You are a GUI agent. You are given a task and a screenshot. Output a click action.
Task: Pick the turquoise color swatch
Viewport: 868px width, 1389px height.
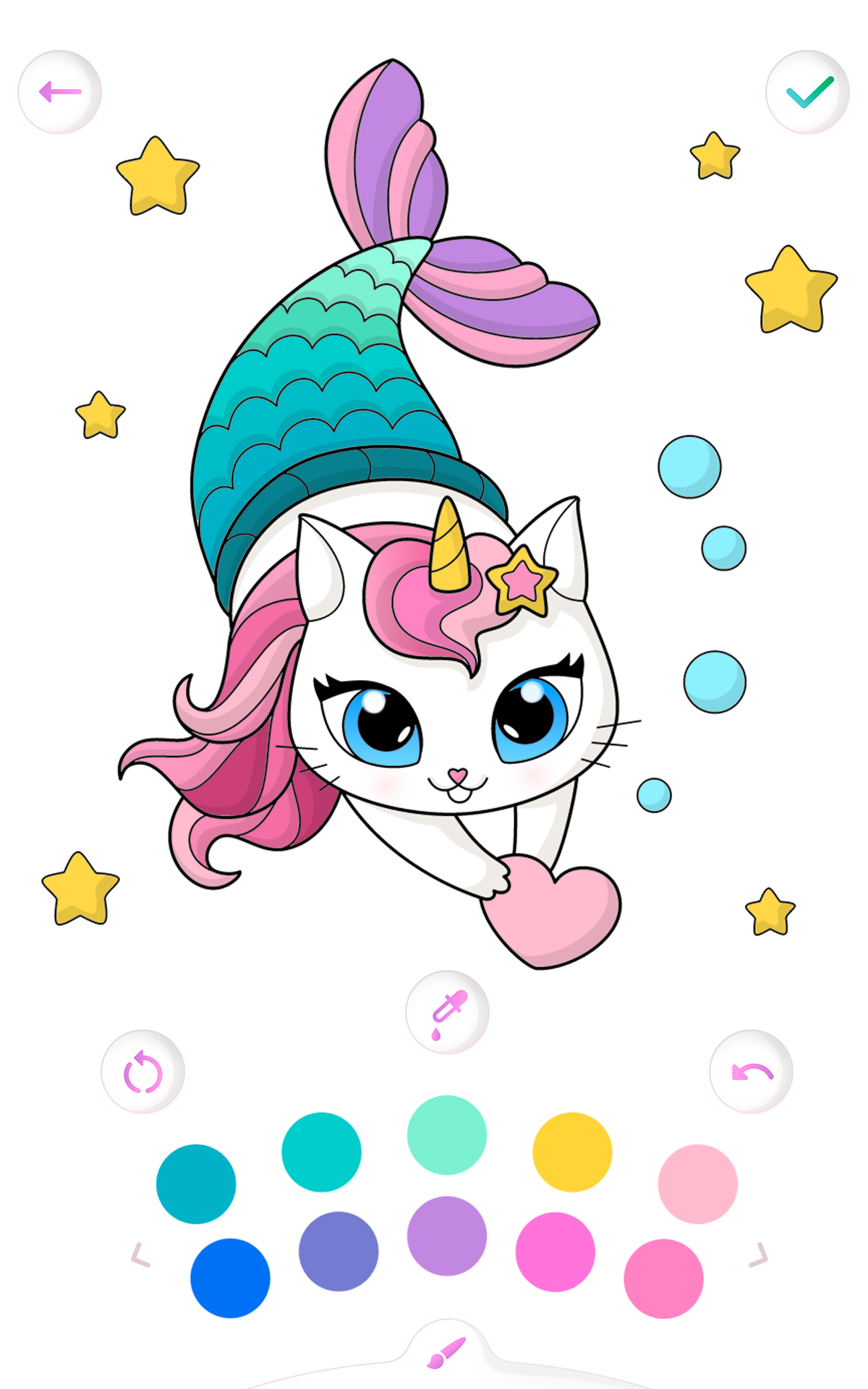pyautogui.click(x=321, y=1152)
